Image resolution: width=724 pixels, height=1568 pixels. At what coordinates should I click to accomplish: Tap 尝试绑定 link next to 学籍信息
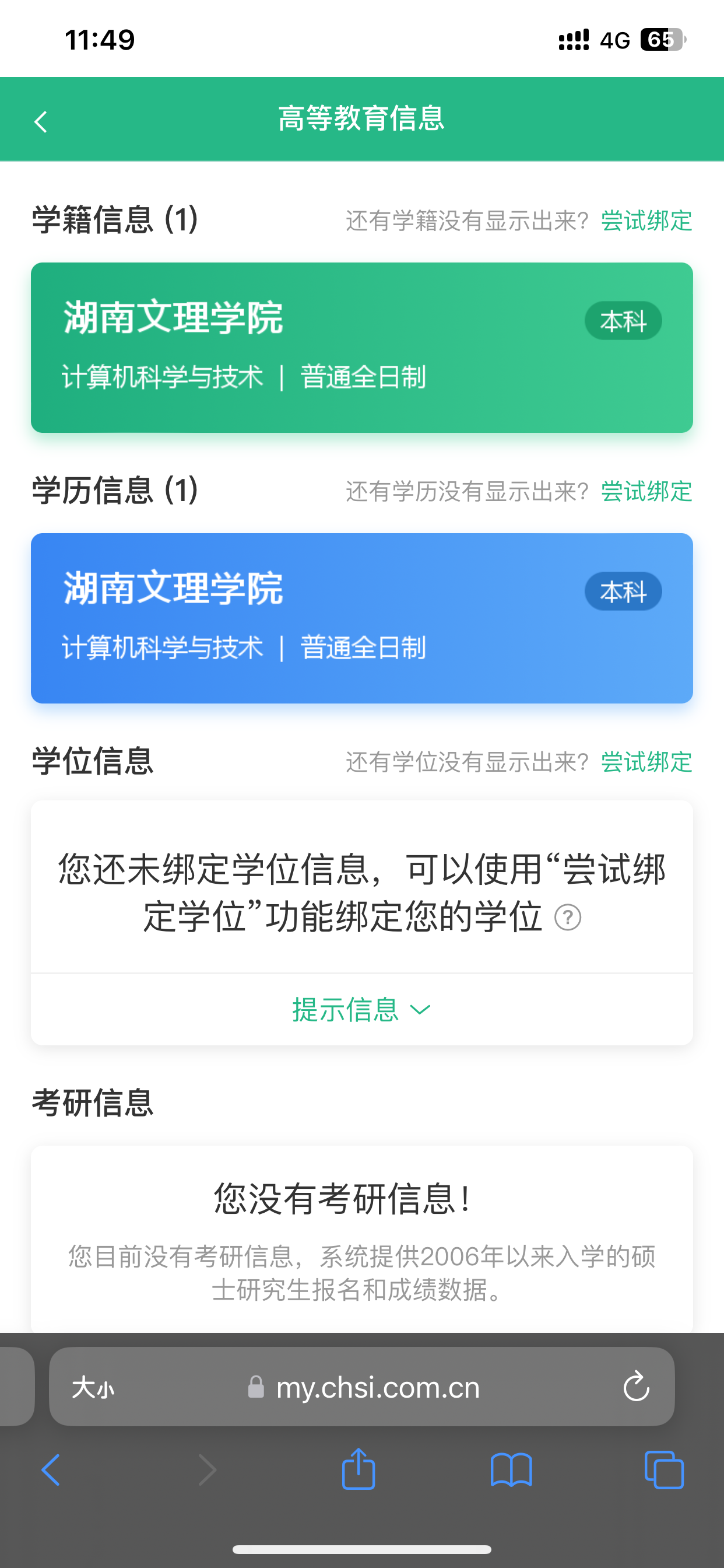click(646, 221)
